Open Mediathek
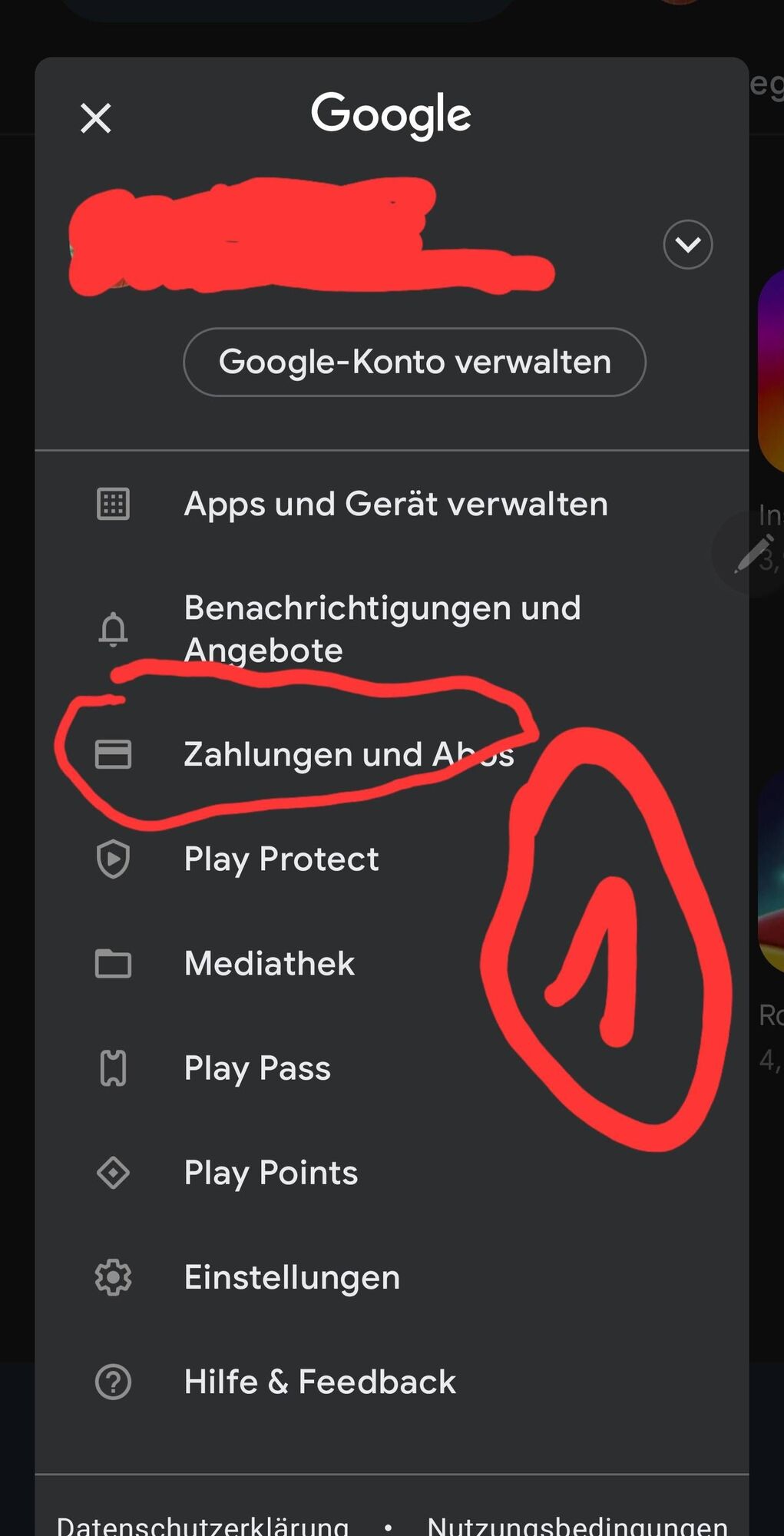 click(269, 963)
